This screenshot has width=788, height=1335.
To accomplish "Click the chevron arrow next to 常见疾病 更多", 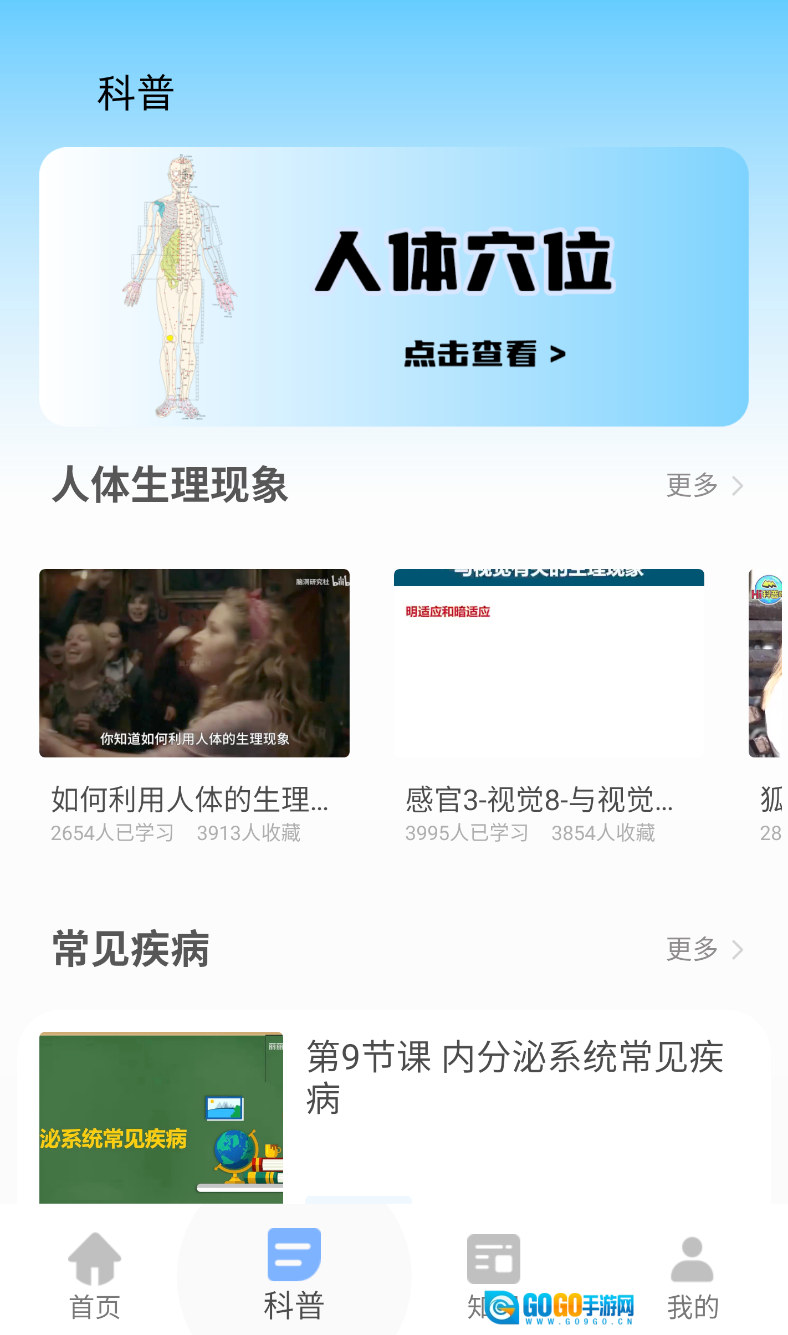I will pos(737,950).
